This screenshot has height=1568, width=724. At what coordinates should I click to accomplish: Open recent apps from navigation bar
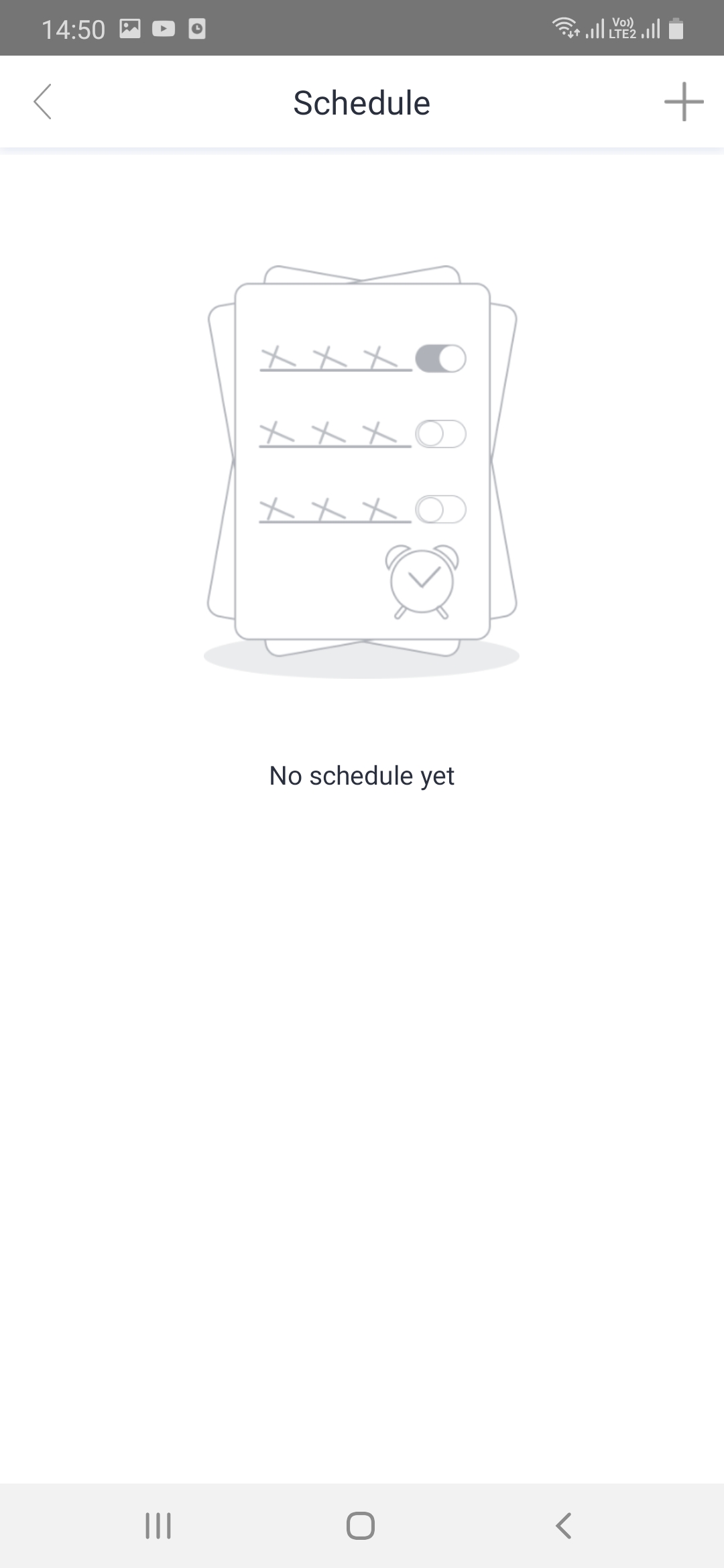click(x=158, y=1526)
